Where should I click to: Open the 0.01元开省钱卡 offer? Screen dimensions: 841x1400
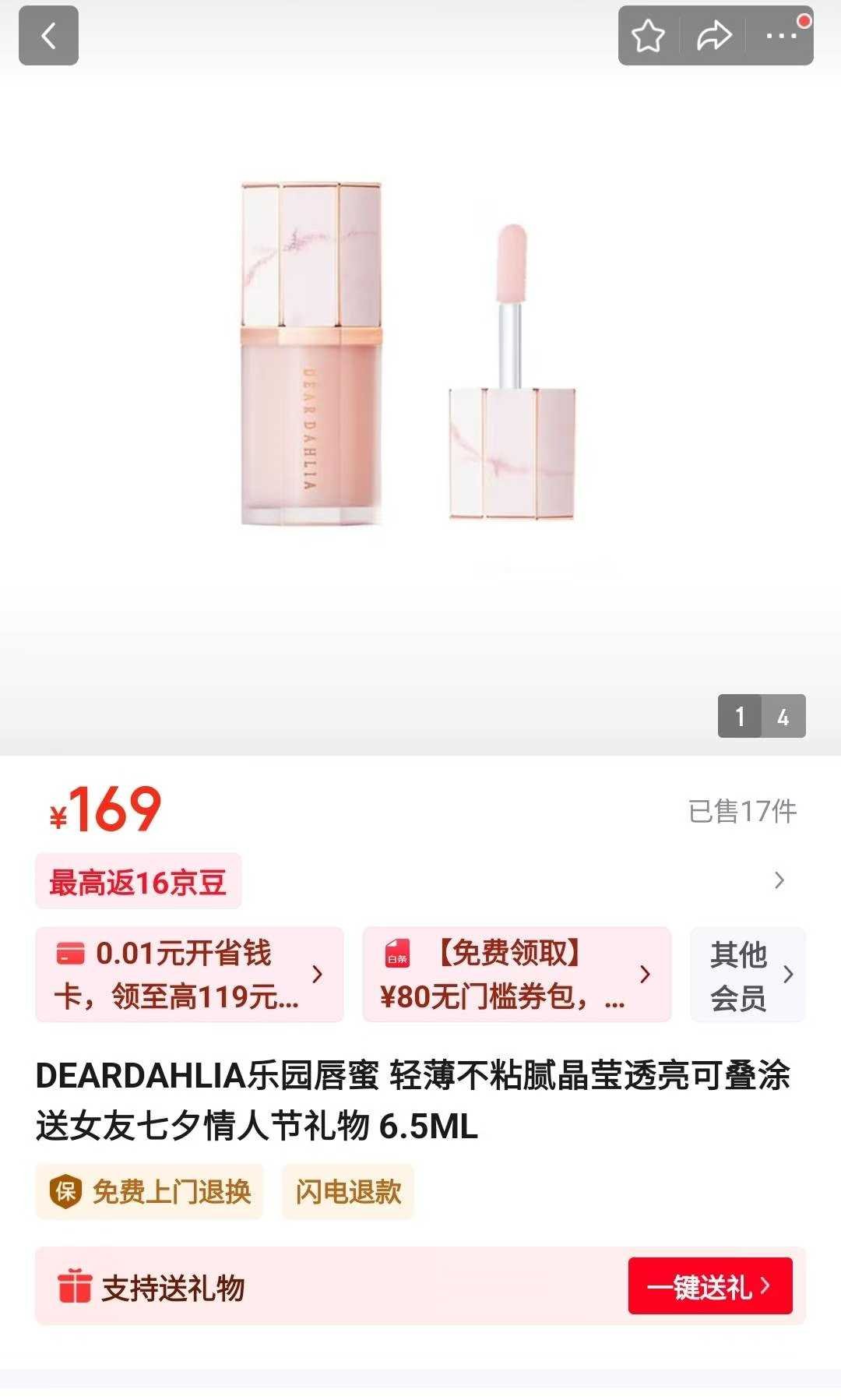[x=189, y=975]
